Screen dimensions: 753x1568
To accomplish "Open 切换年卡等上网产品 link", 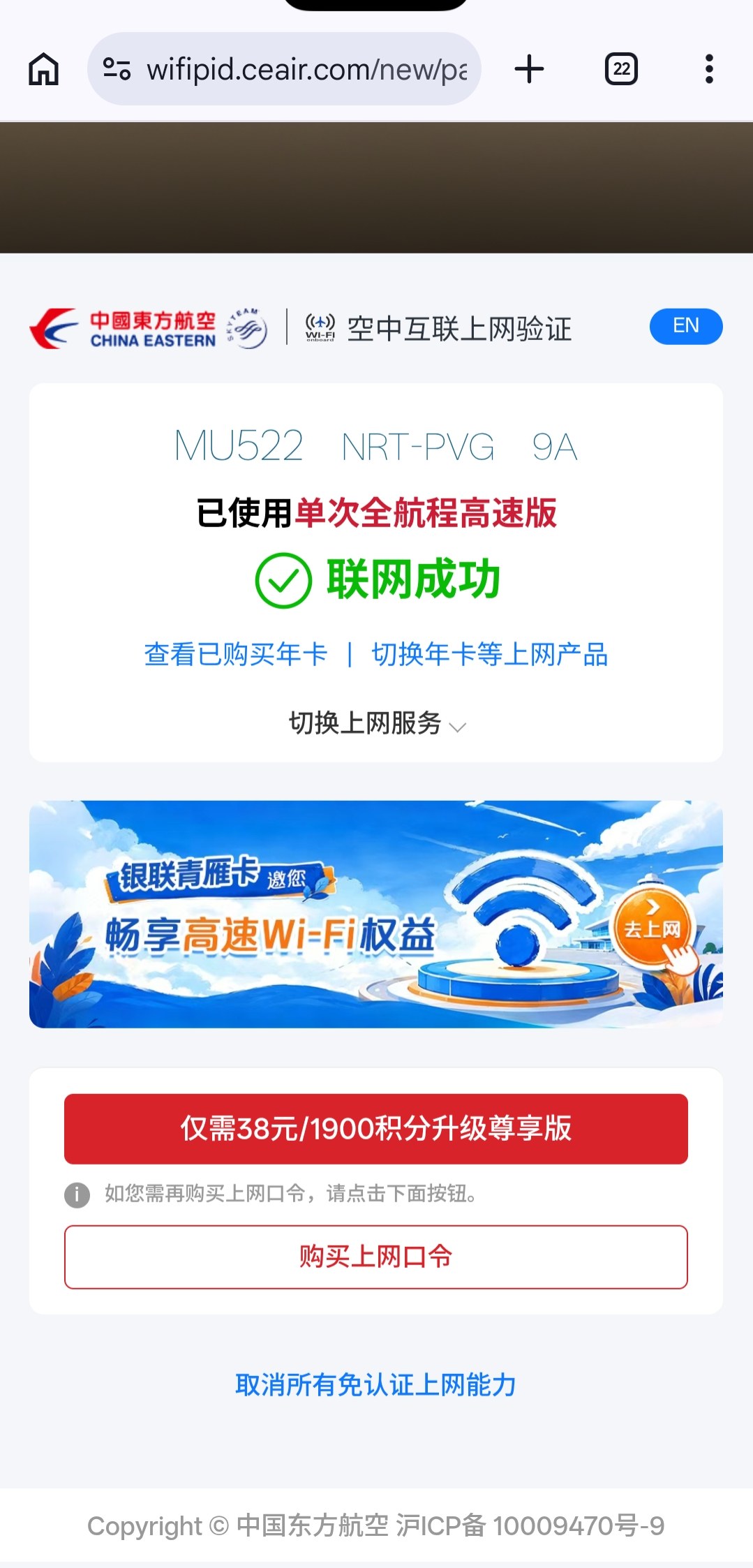I will [489, 654].
